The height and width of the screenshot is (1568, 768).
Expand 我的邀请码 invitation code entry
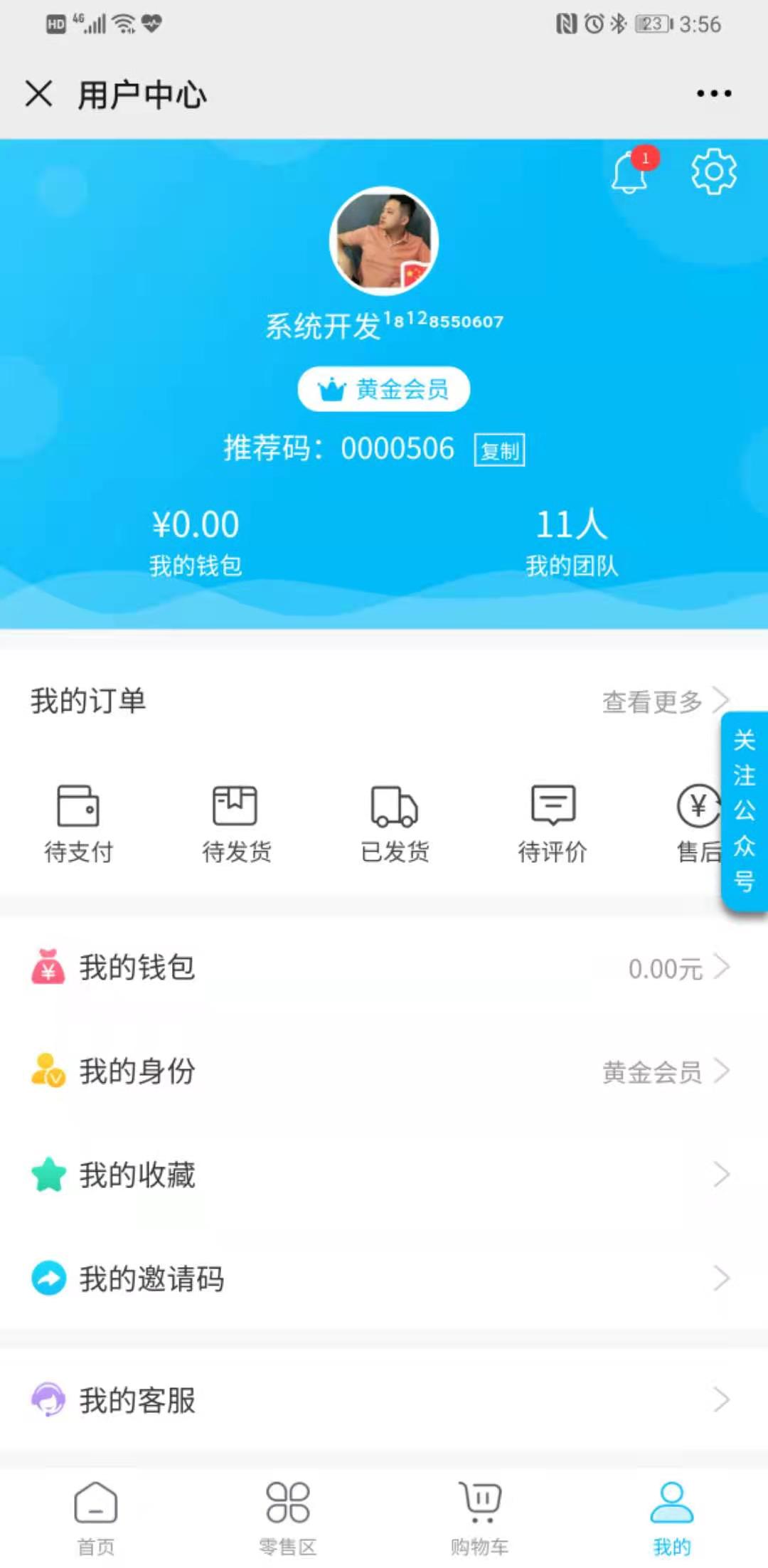[384, 1278]
